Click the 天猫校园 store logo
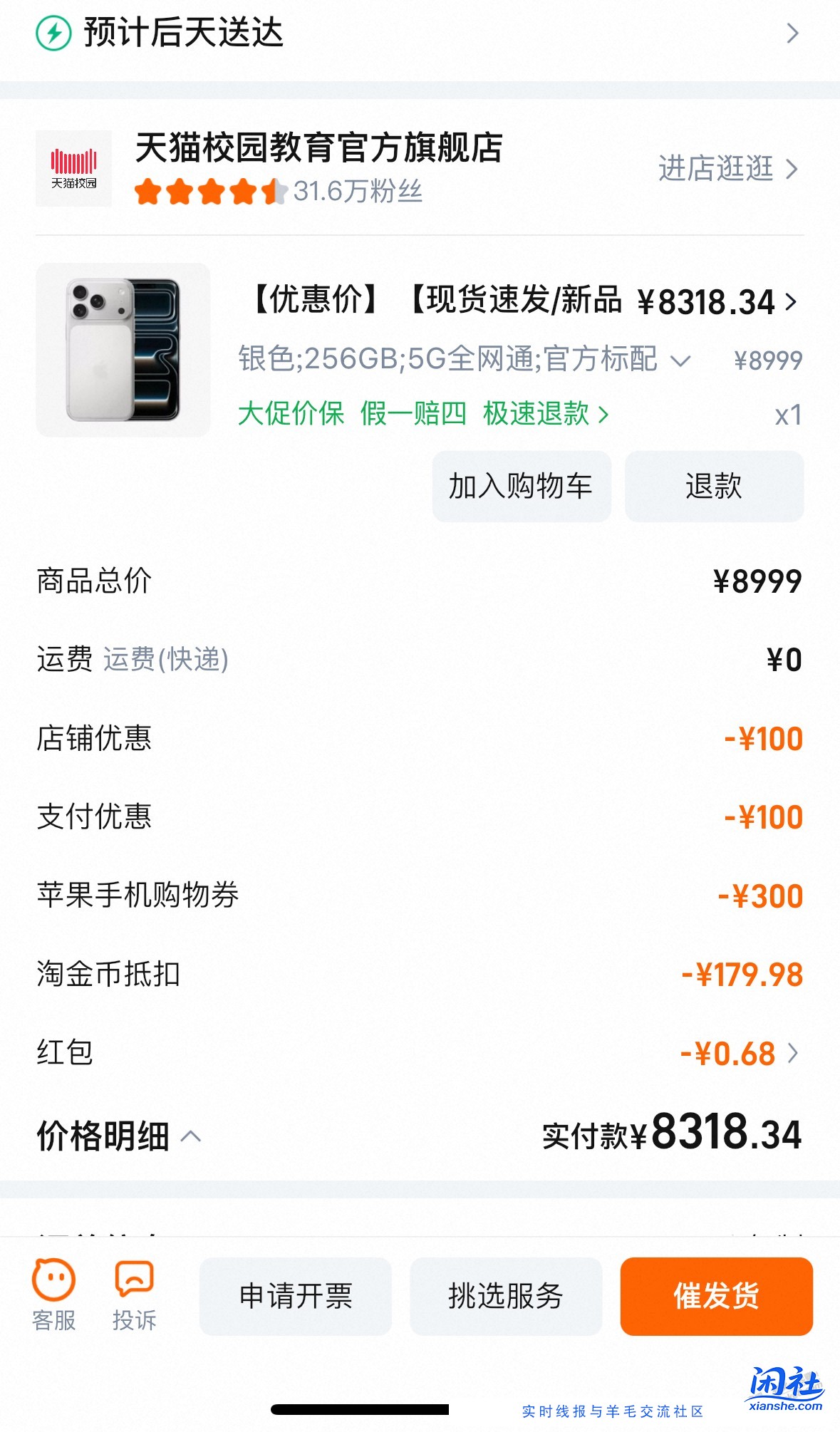Image resolution: width=840 pixels, height=1432 pixels. pos(74,168)
